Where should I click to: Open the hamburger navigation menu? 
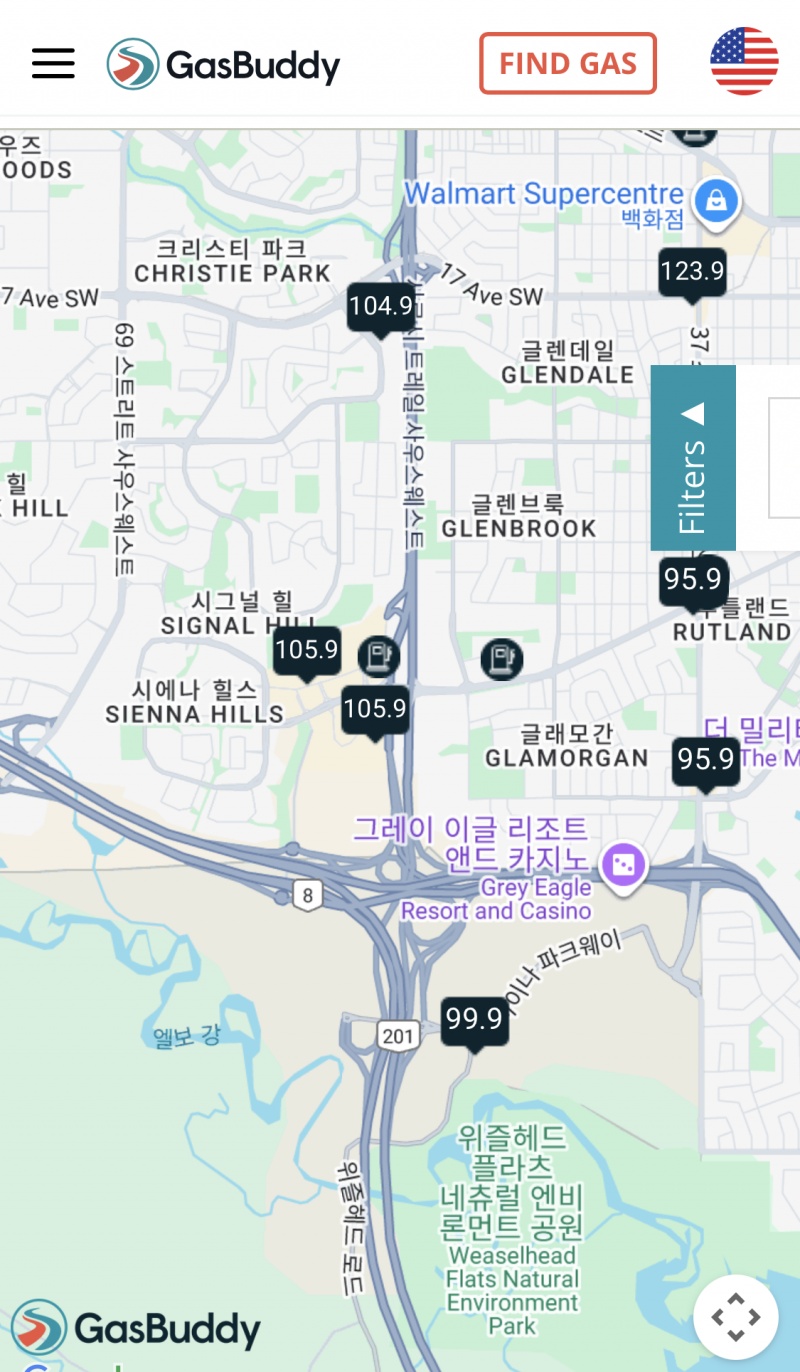53,64
